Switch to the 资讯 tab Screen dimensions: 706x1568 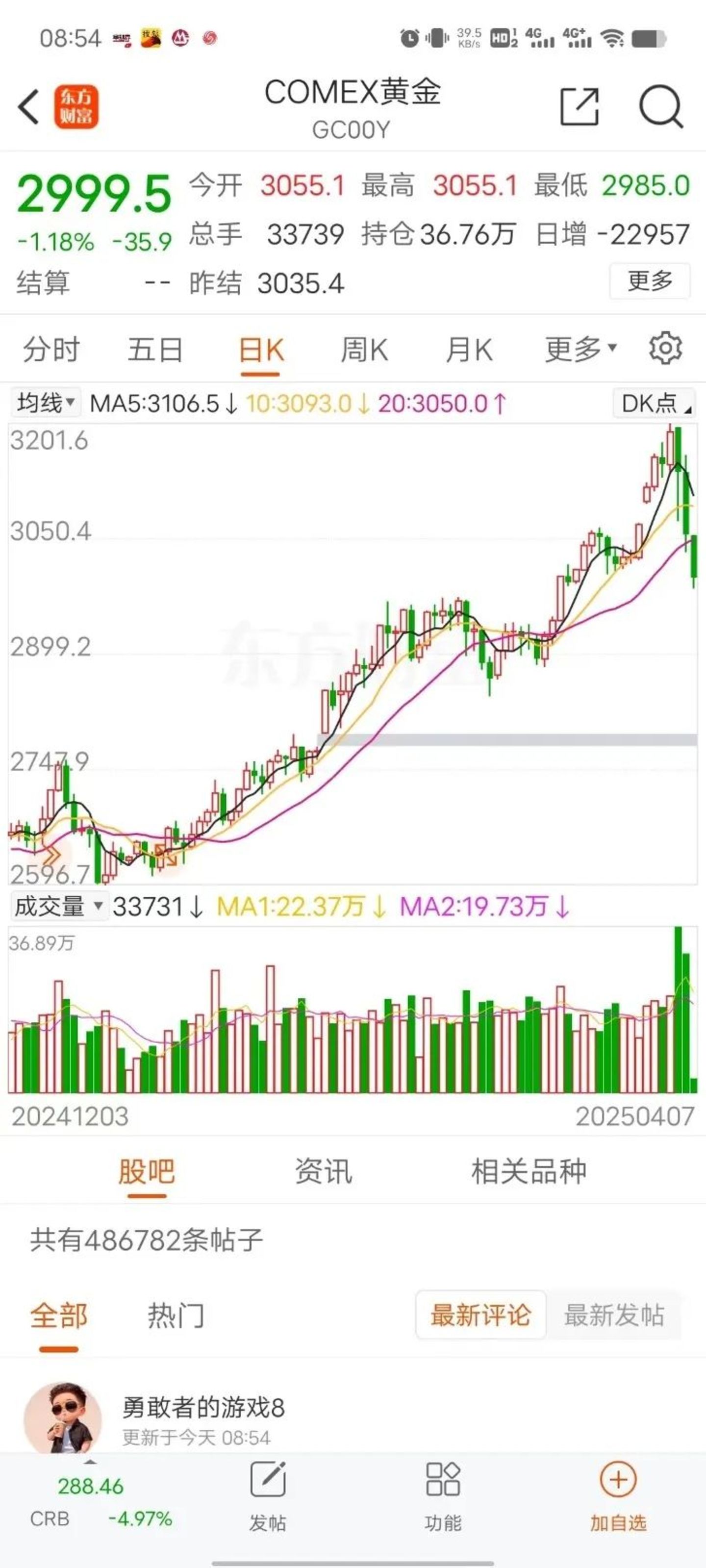tap(323, 1171)
